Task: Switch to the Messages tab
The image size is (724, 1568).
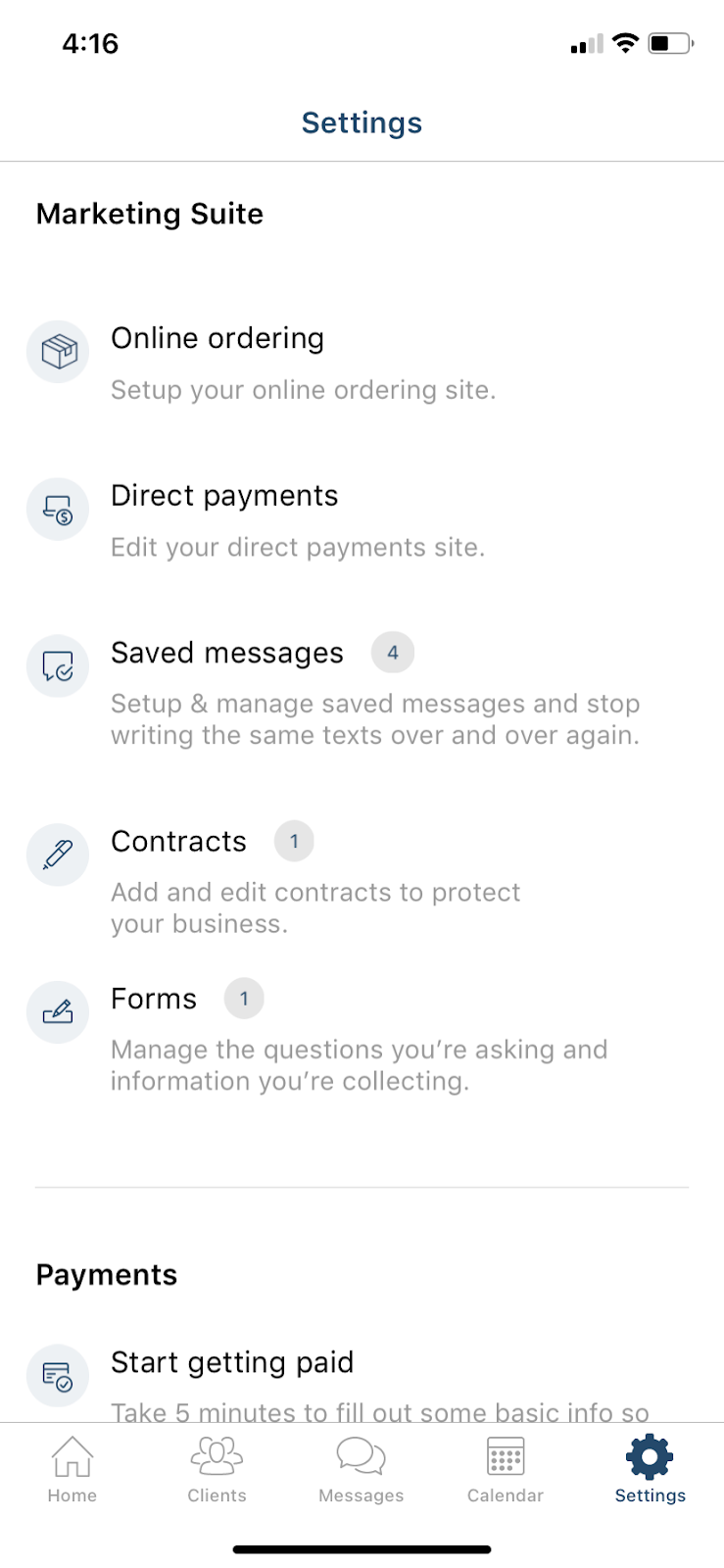Action: pos(362,1469)
